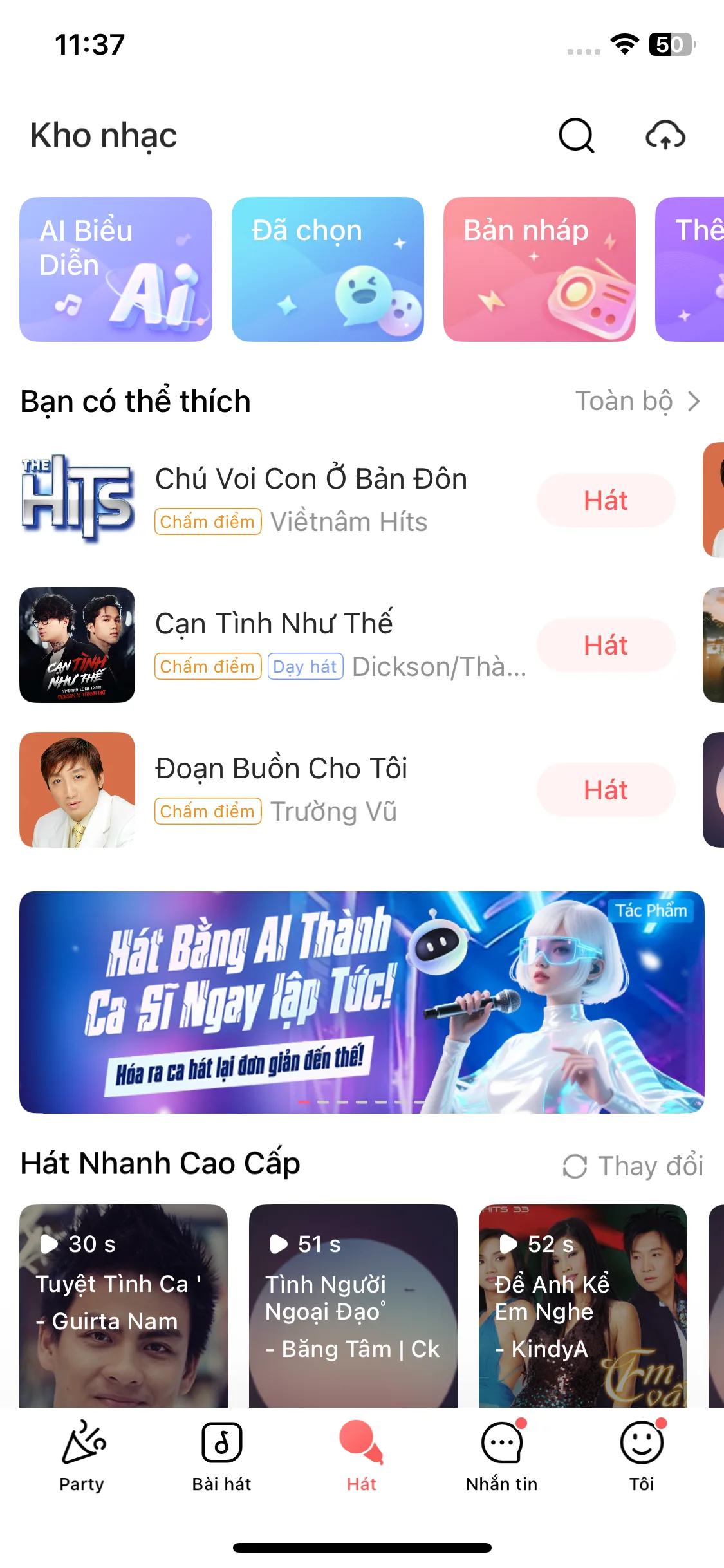Open the Đã chọn card
This screenshot has width=724, height=1568.
point(328,269)
